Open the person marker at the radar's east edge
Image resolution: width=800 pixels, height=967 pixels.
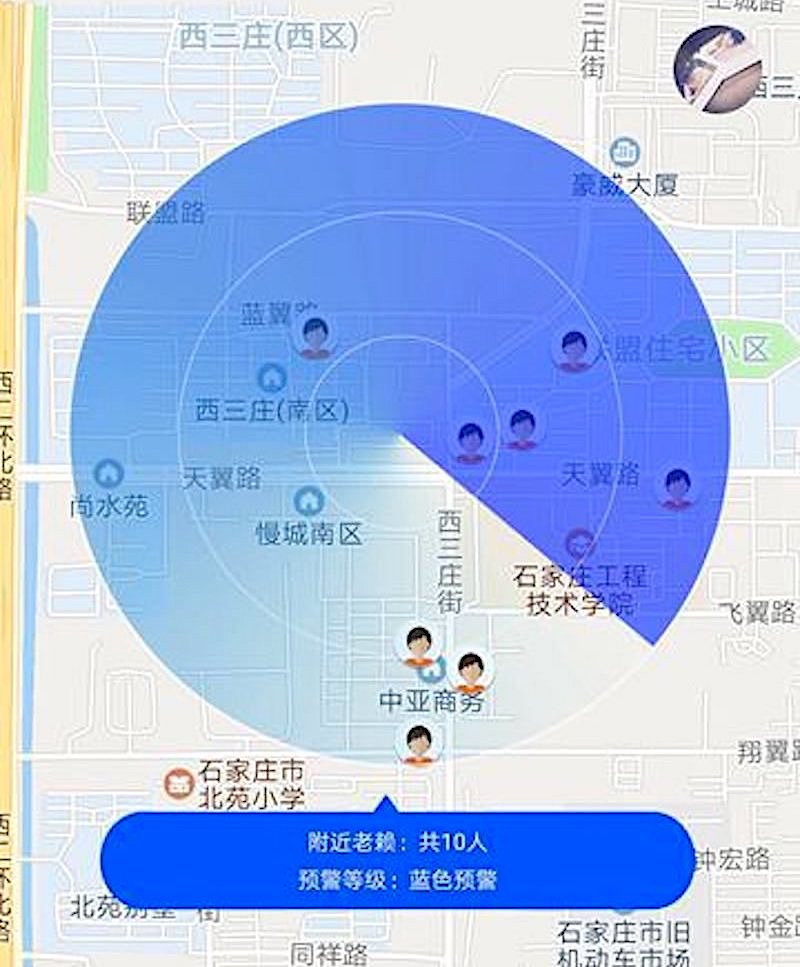point(678,487)
